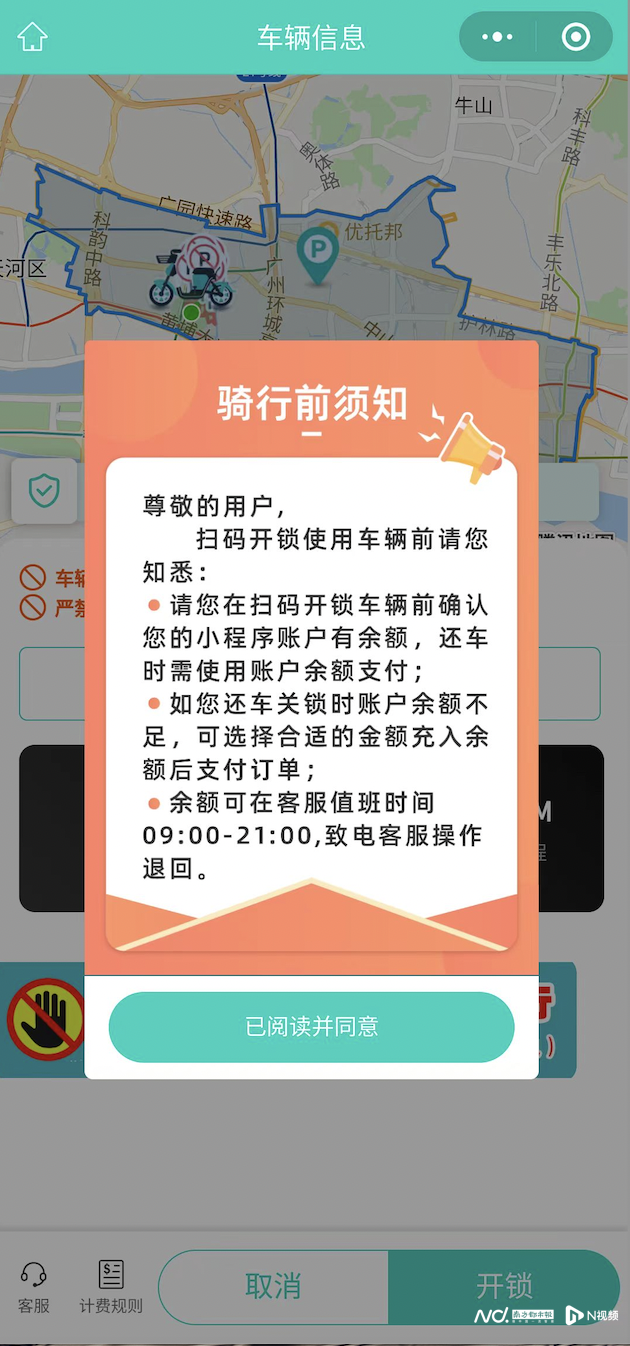Screen dimensions: 630x1346
Task: Contact 客服 customer service
Action: [x=33, y=1287]
